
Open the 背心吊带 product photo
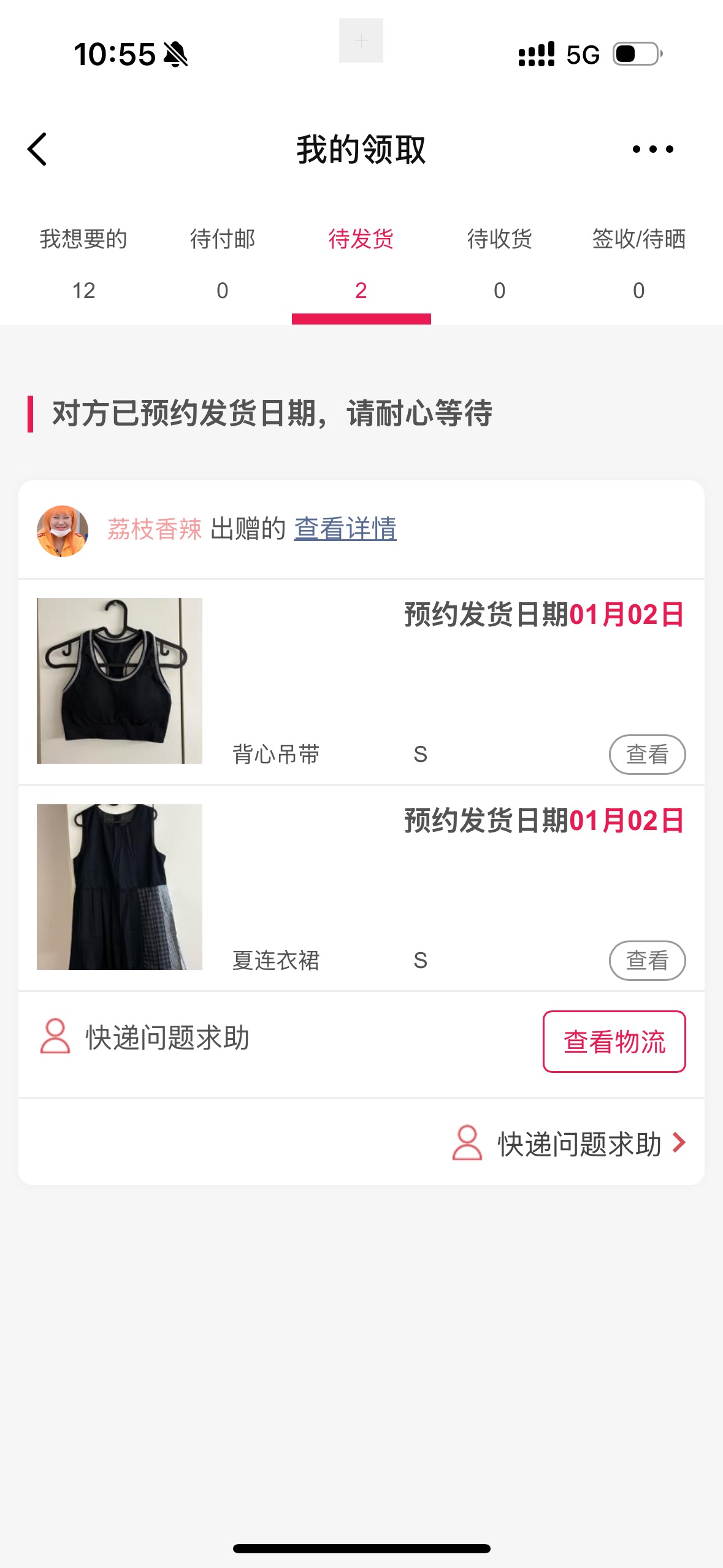(x=120, y=681)
